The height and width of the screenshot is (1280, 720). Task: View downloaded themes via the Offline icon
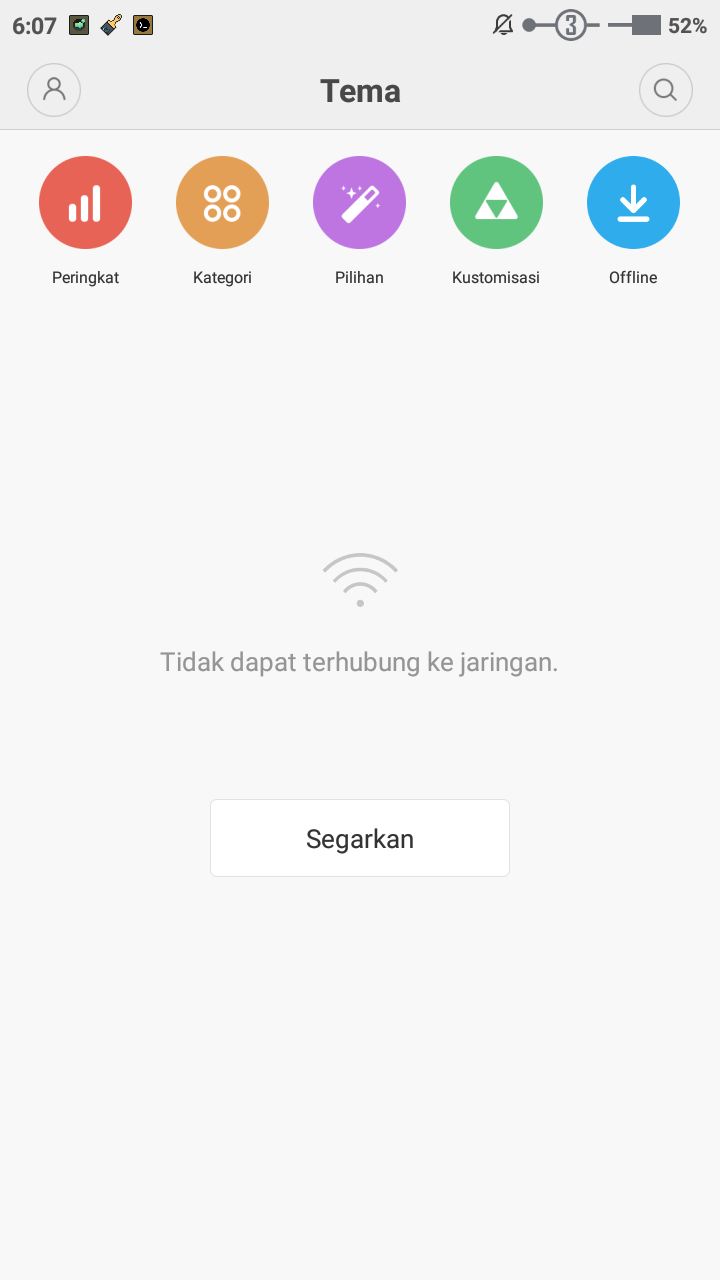633,202
